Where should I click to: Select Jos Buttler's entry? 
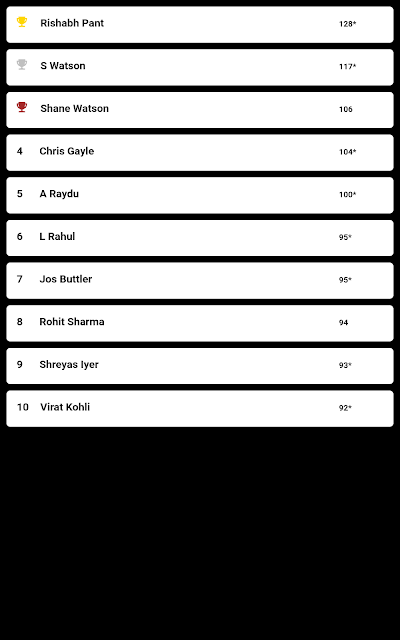tap(200, 280)
